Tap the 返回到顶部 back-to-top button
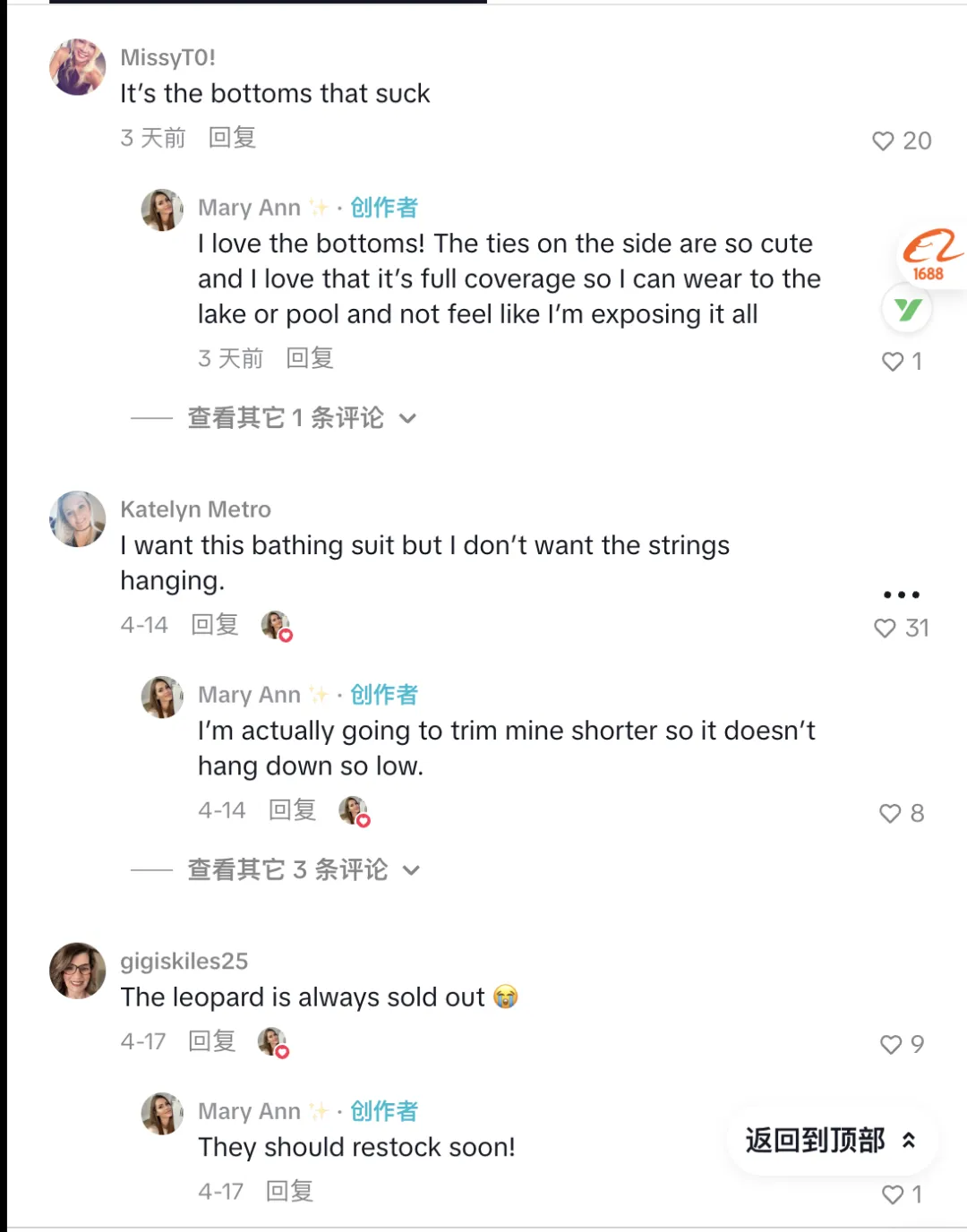967x1232 pixels. tap(831, 1141)
